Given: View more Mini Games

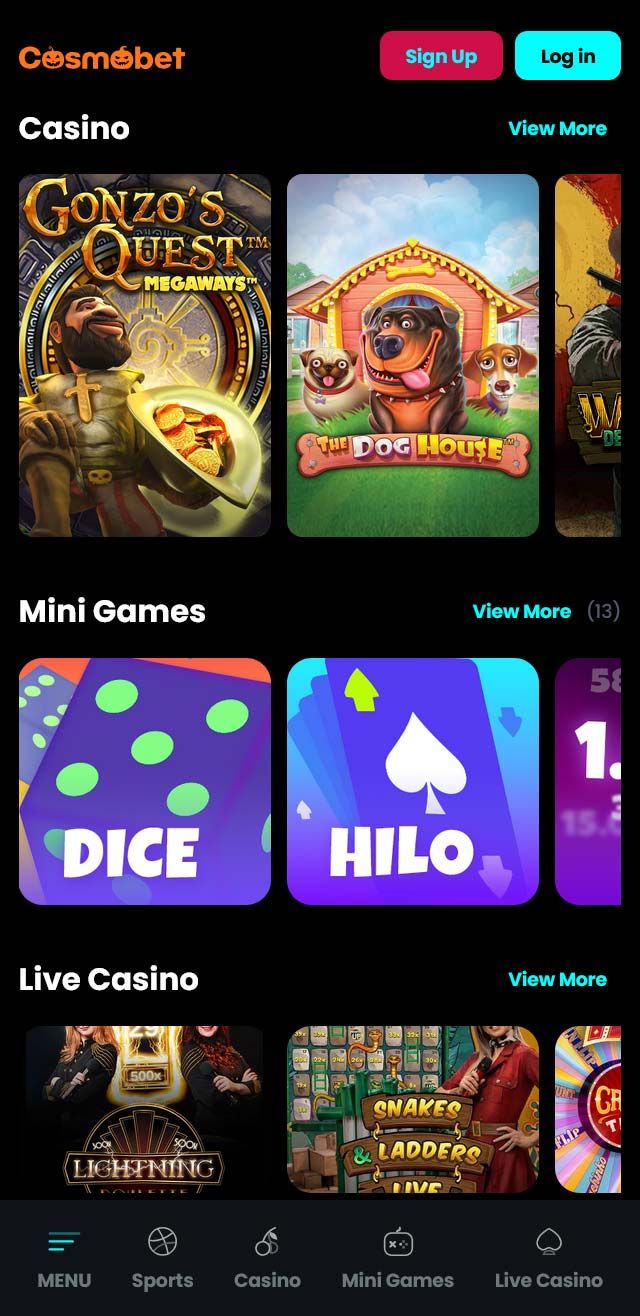Looking at the screenshot, I should (521, 611).
